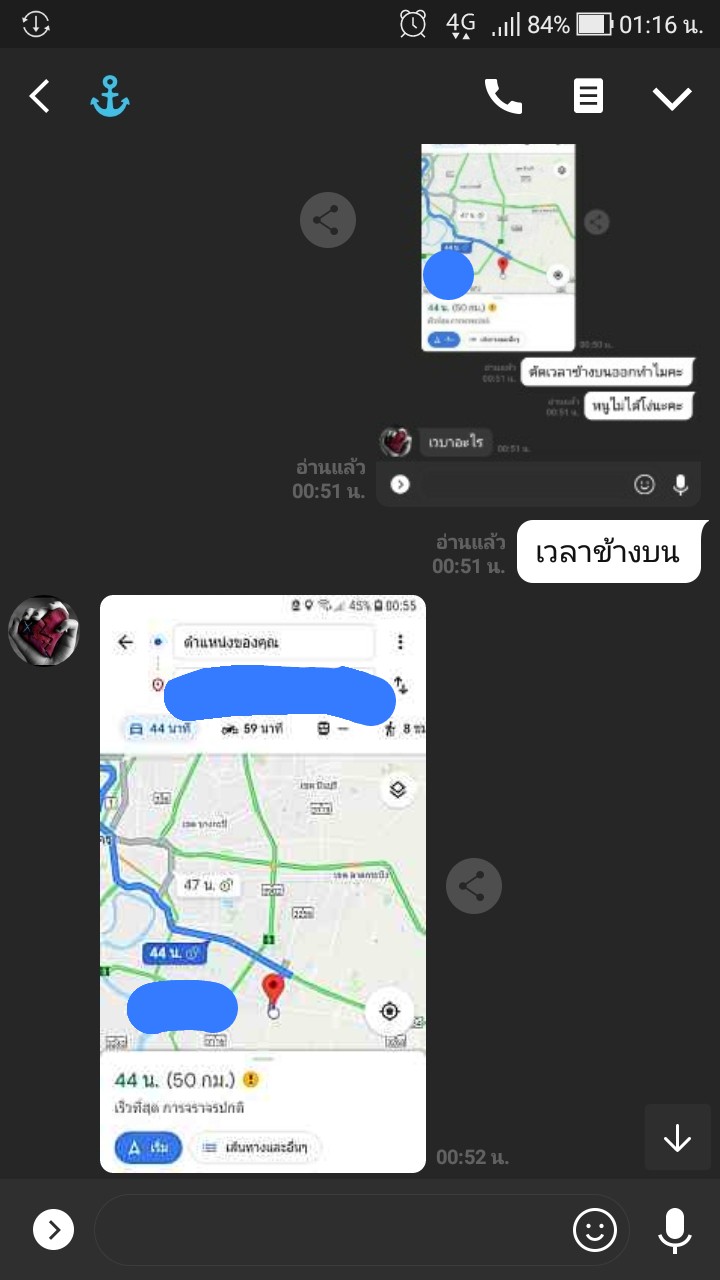Viewport: 720px width, 1280px height.
Task: Expand the chat options chevron
Action: click(672, 98)
